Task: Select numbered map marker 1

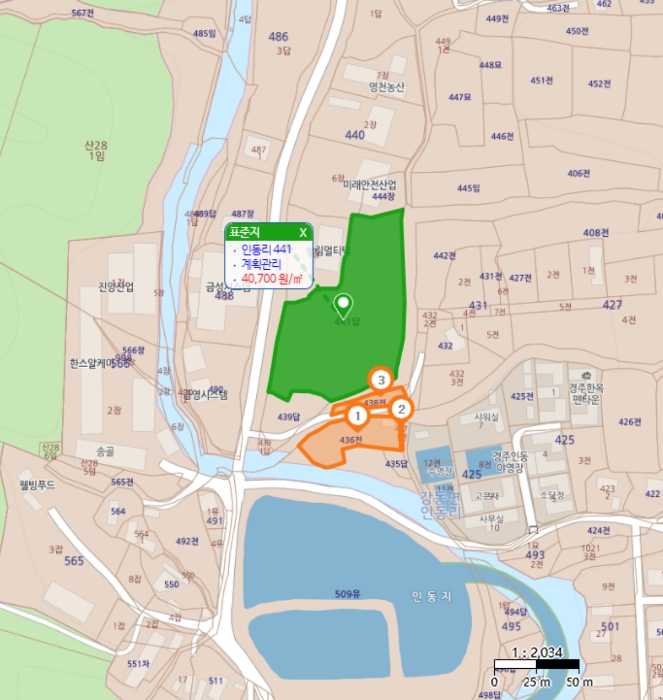Action: (358, 414)
